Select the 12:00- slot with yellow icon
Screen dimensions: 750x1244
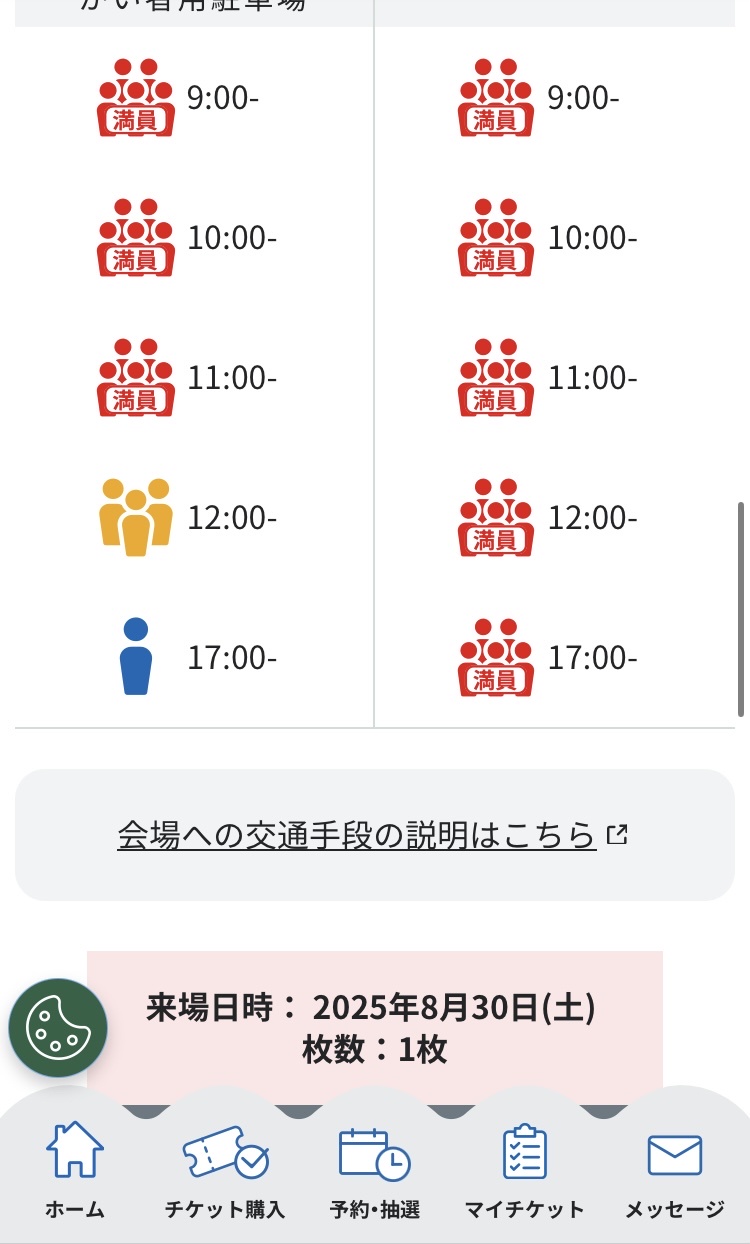tap(188, 518)
